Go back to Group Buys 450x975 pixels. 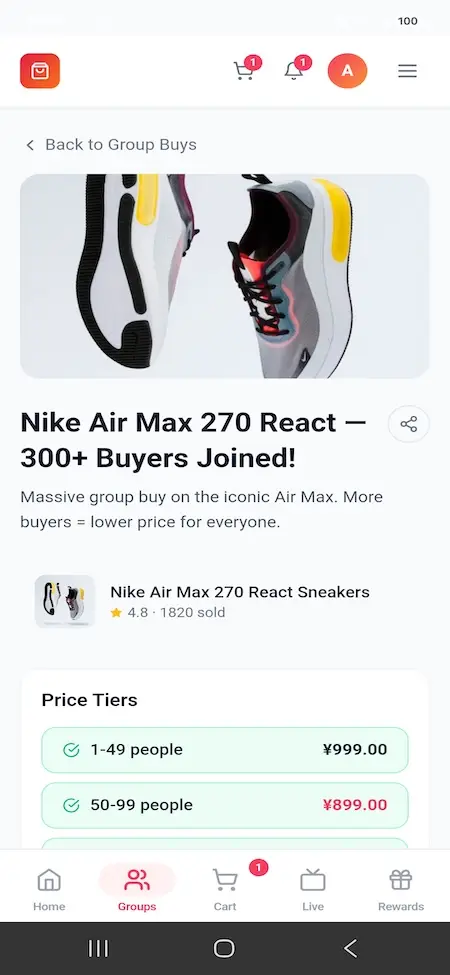pyautogui.click(x=110, y=145)
